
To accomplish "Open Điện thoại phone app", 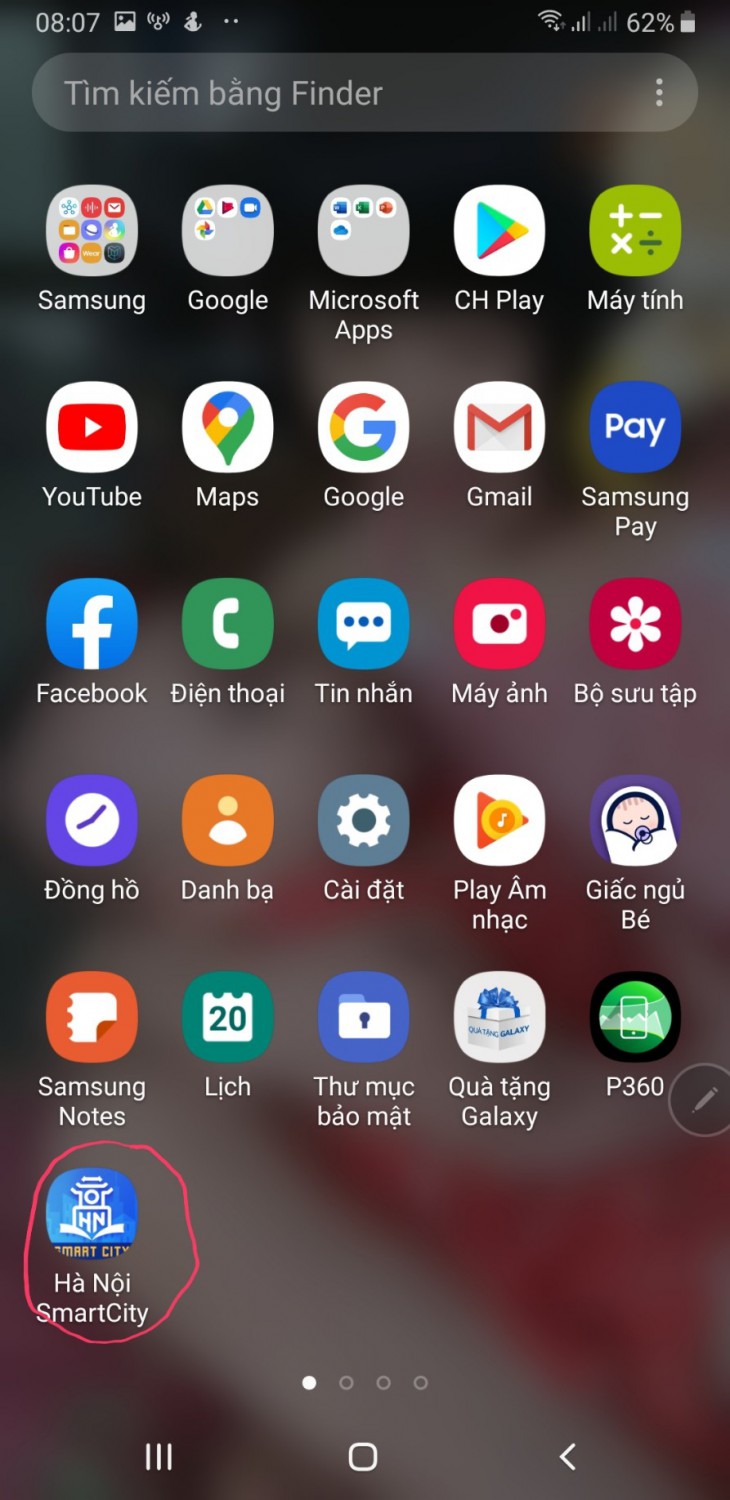I will coord(228,624).
